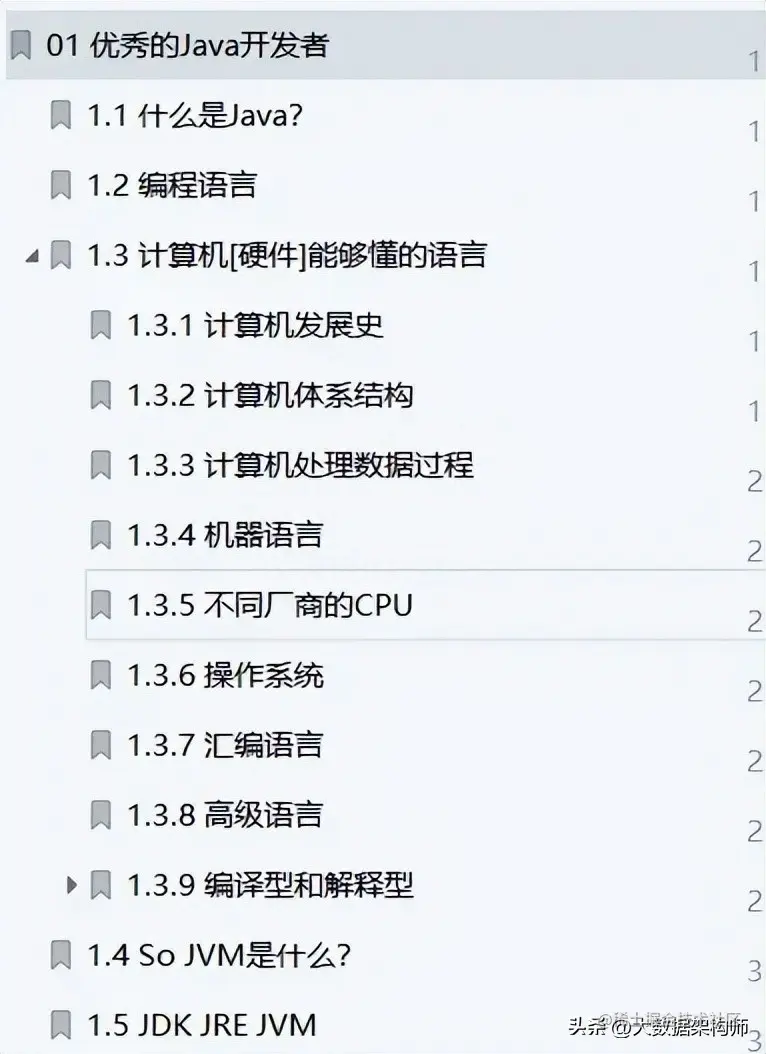Select bookmark 1.3.2 计算机体系结构
Screen dimensions: 766x1054
pos(270,395)
